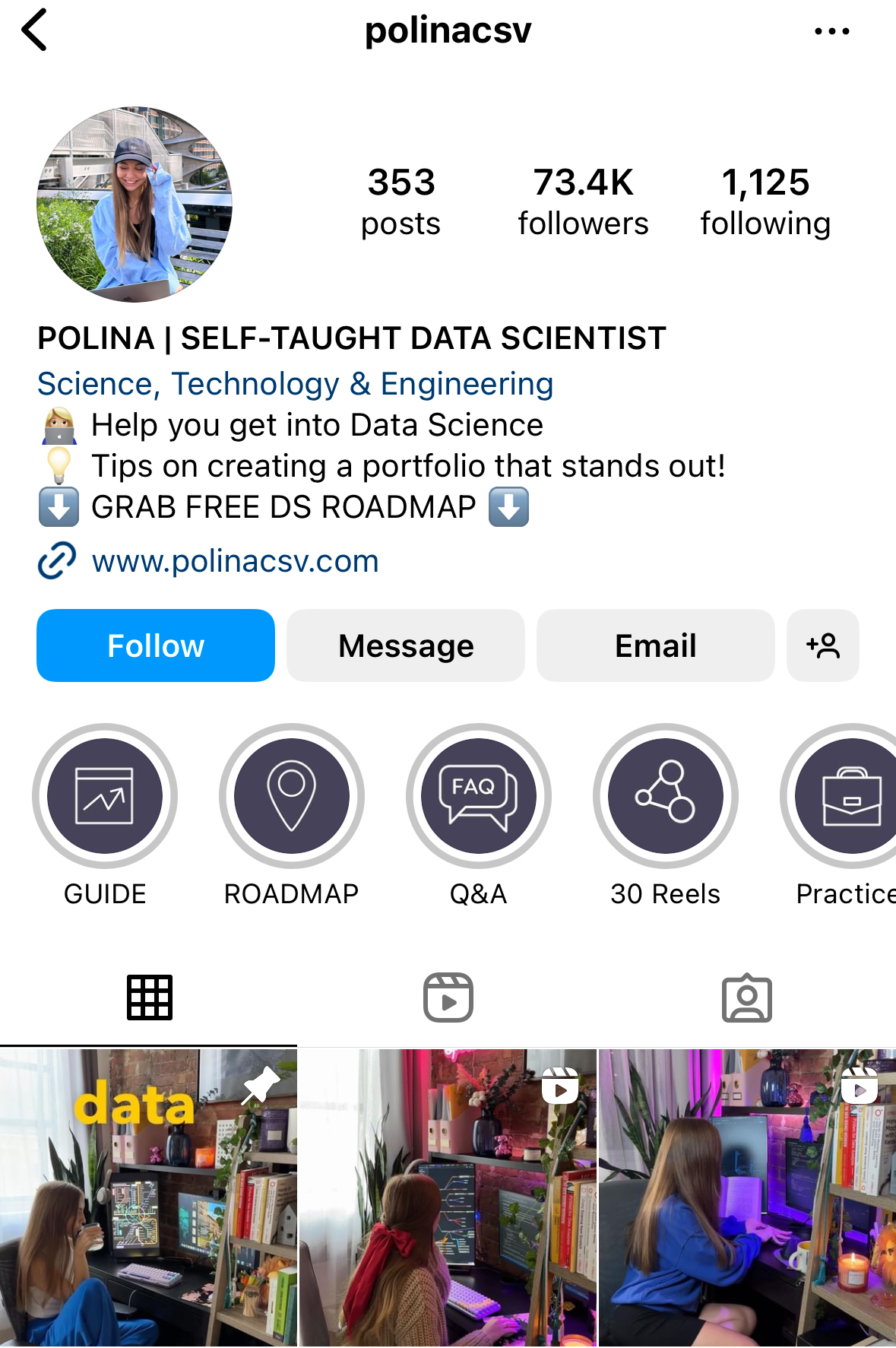Image resolution: width=896 pixels, height=1348 pixels.
Task: Open the GUIDE story highlight
Action: click(105, 796)
